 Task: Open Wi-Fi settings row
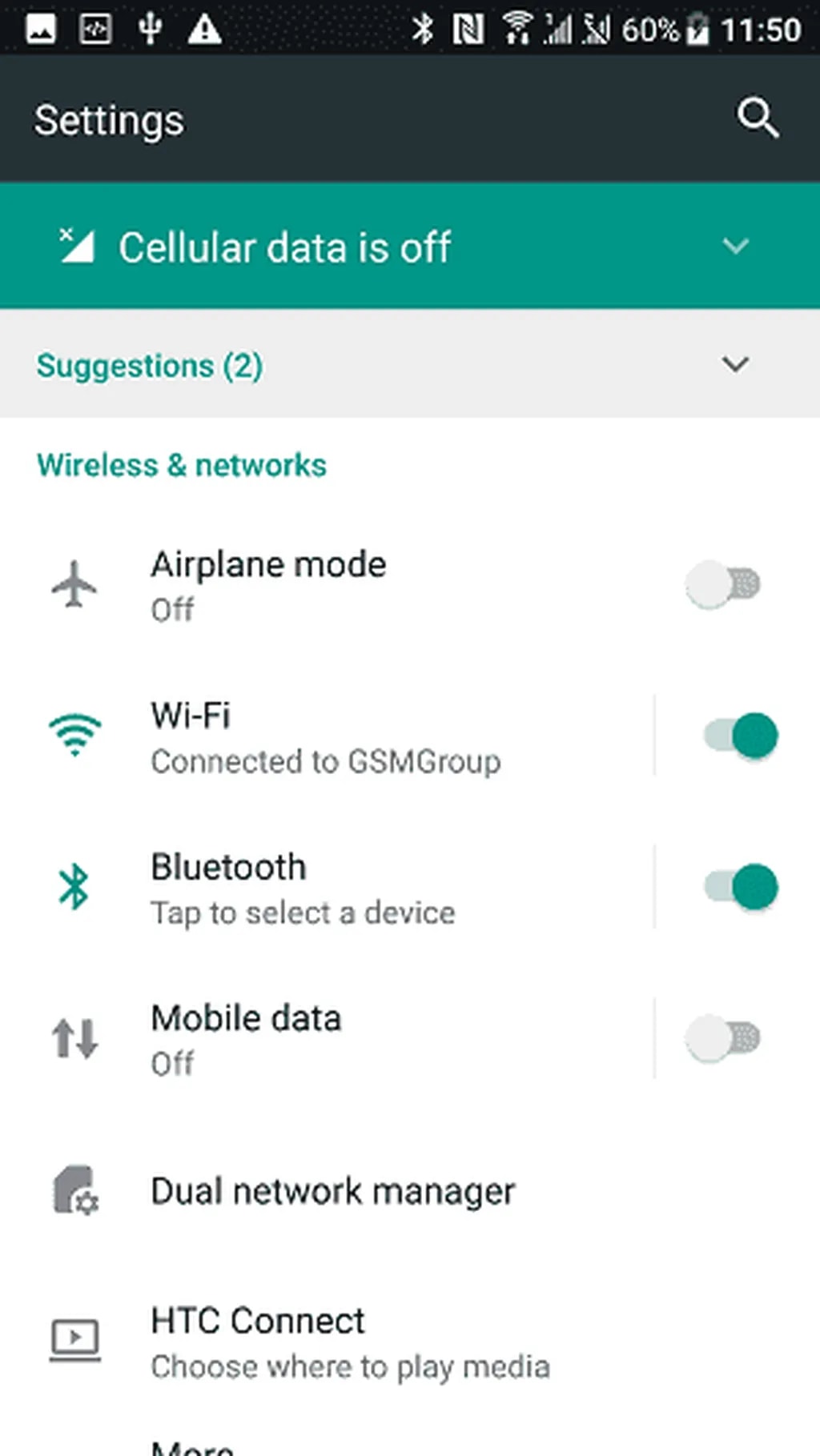coord(324,737)
